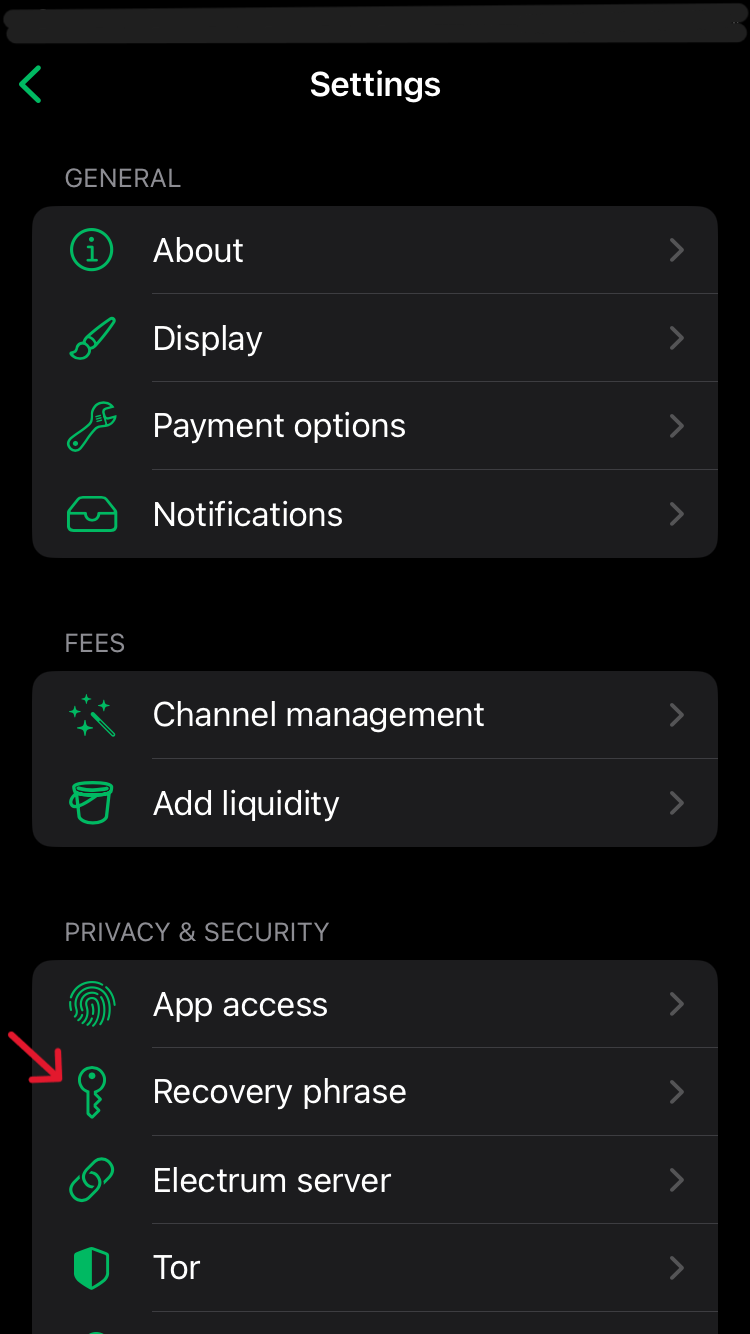Open the Notifications chevron arrow
Screen dimensions: 750x1334
[677, 513]
